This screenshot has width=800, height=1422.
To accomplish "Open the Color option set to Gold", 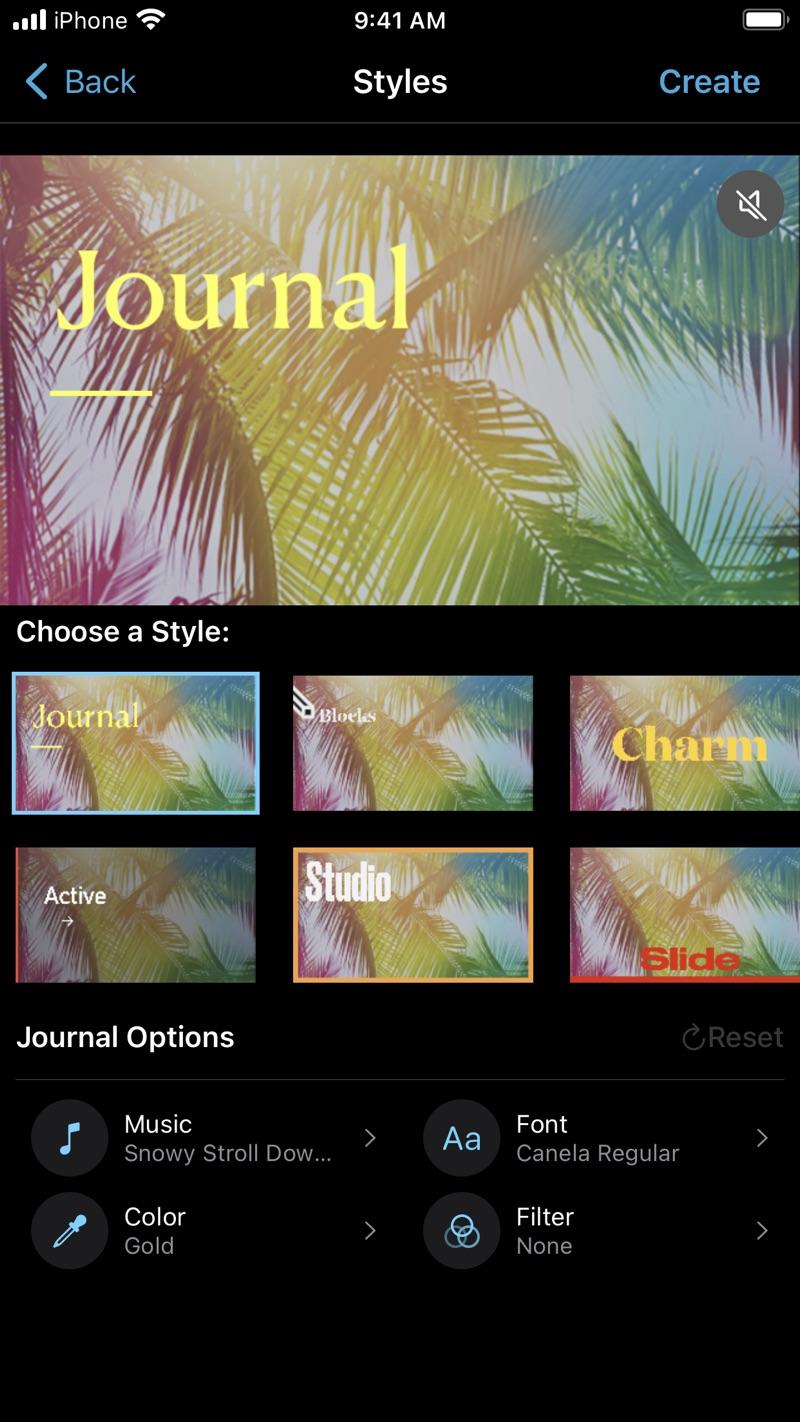I will click(x=205, y=1230).
